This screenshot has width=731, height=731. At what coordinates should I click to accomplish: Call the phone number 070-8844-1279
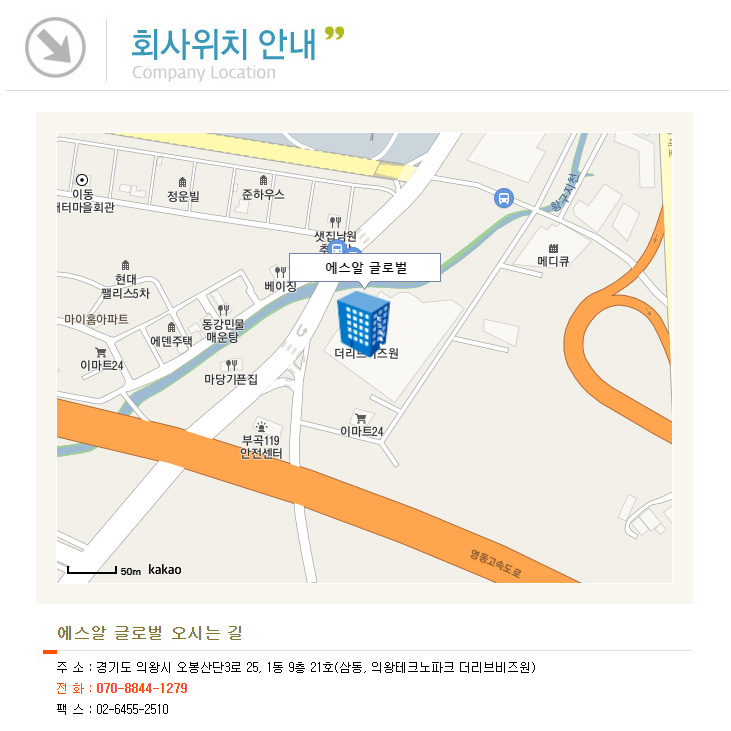pyautogui.click(x=141, y=689)
